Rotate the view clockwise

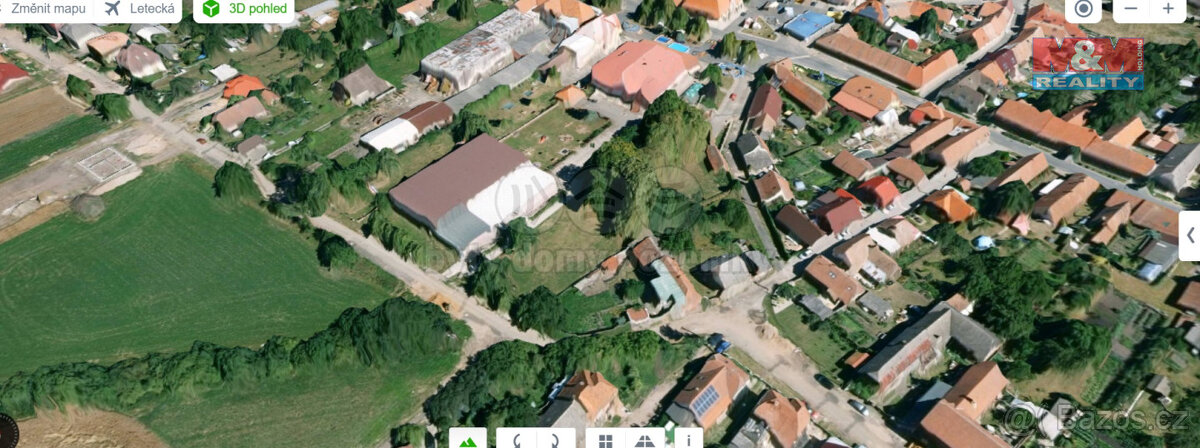(556, 439)
